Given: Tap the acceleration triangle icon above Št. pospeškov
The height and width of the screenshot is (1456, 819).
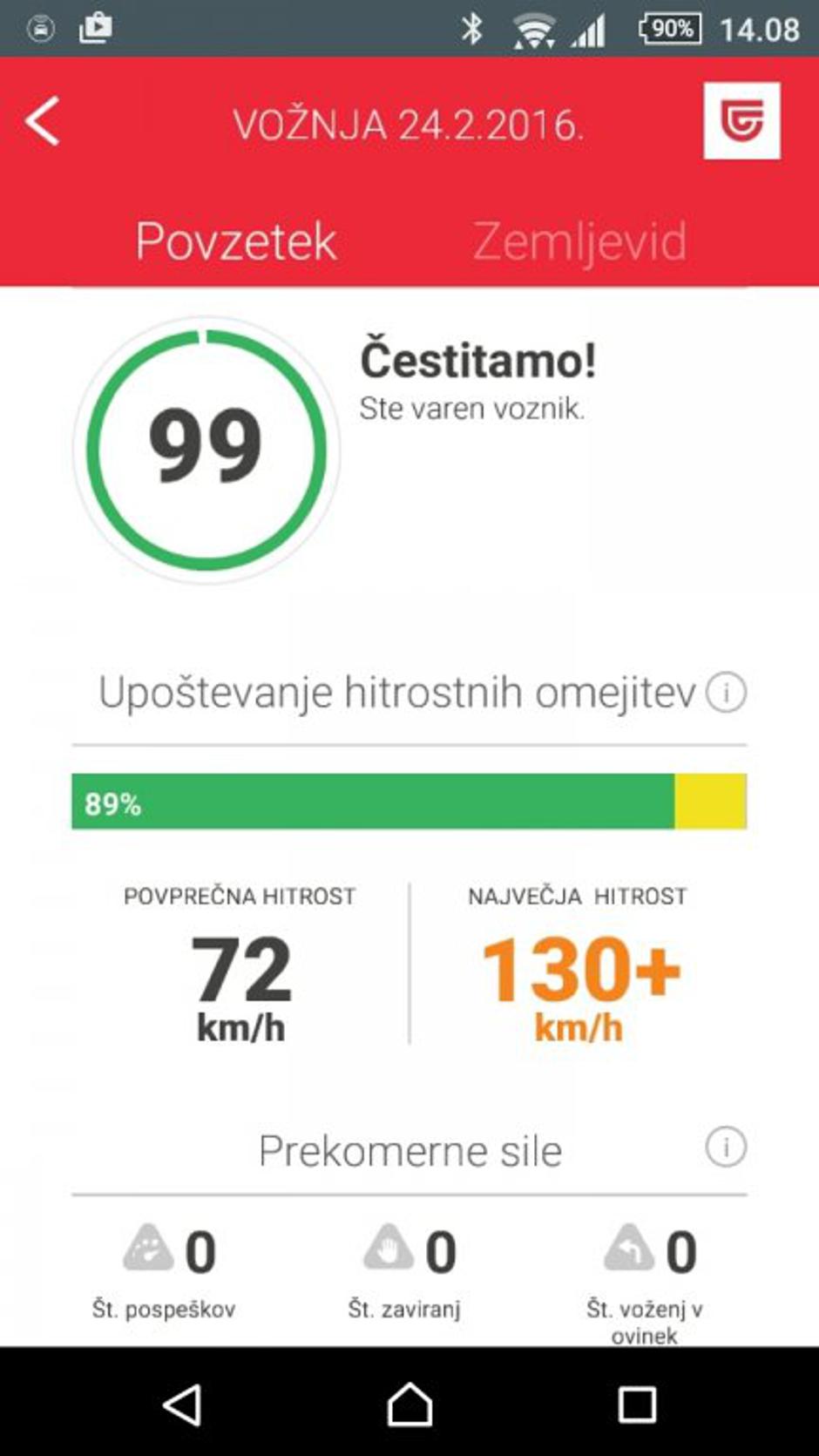Looking at the screenshot, I should coord(148,1249).
